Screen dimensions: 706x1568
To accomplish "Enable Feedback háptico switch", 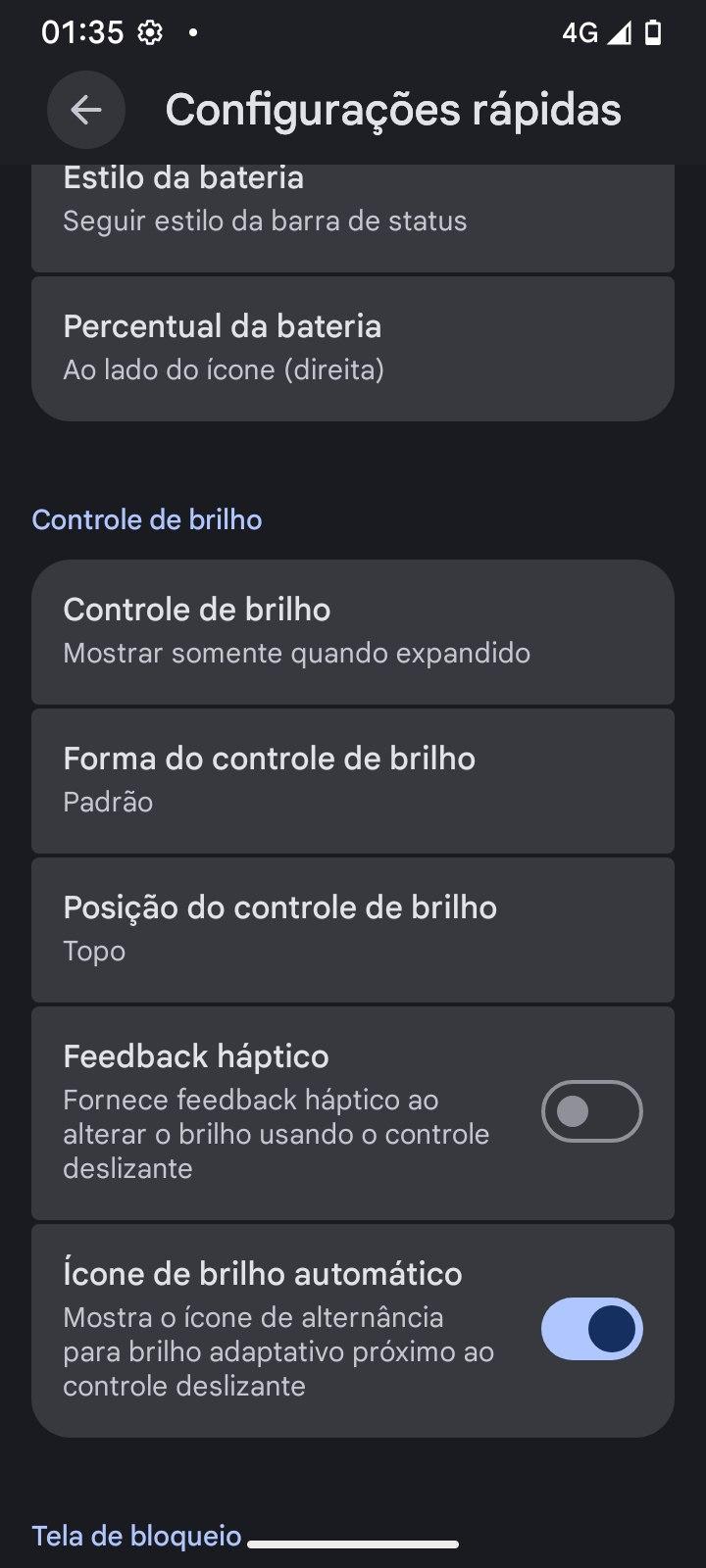I will pos(591,1111).
